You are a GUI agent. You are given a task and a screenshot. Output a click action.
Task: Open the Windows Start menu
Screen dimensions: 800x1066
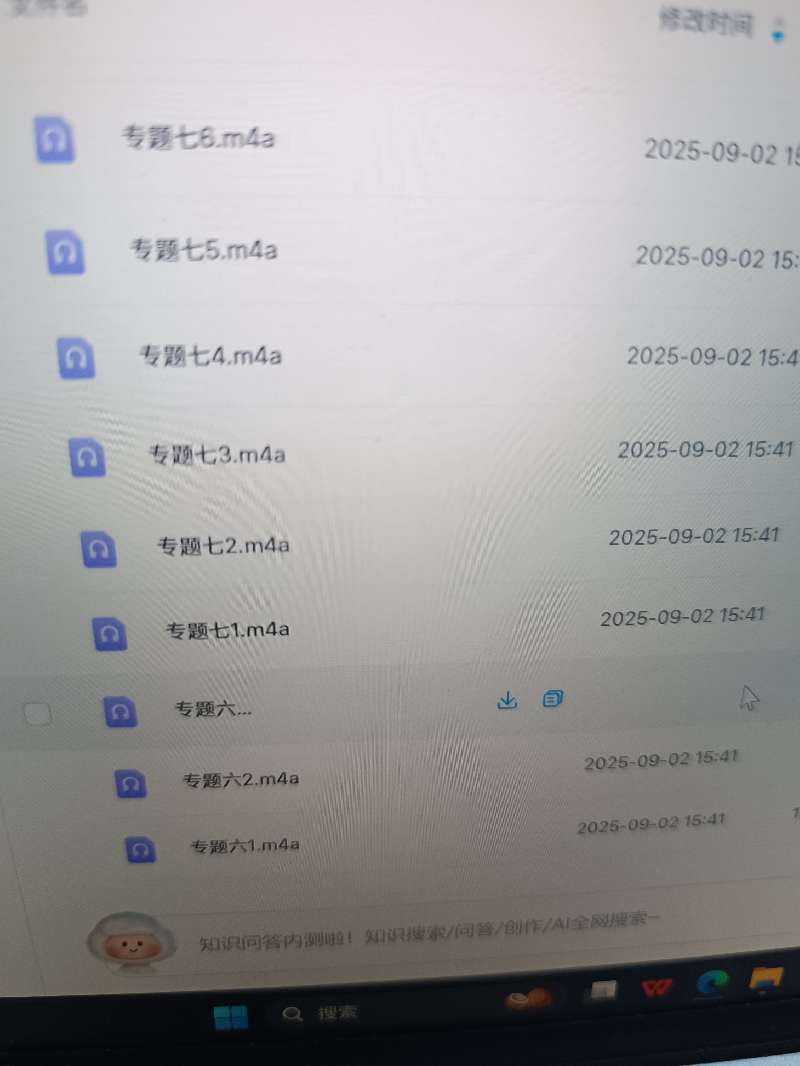pos(230,1017)
